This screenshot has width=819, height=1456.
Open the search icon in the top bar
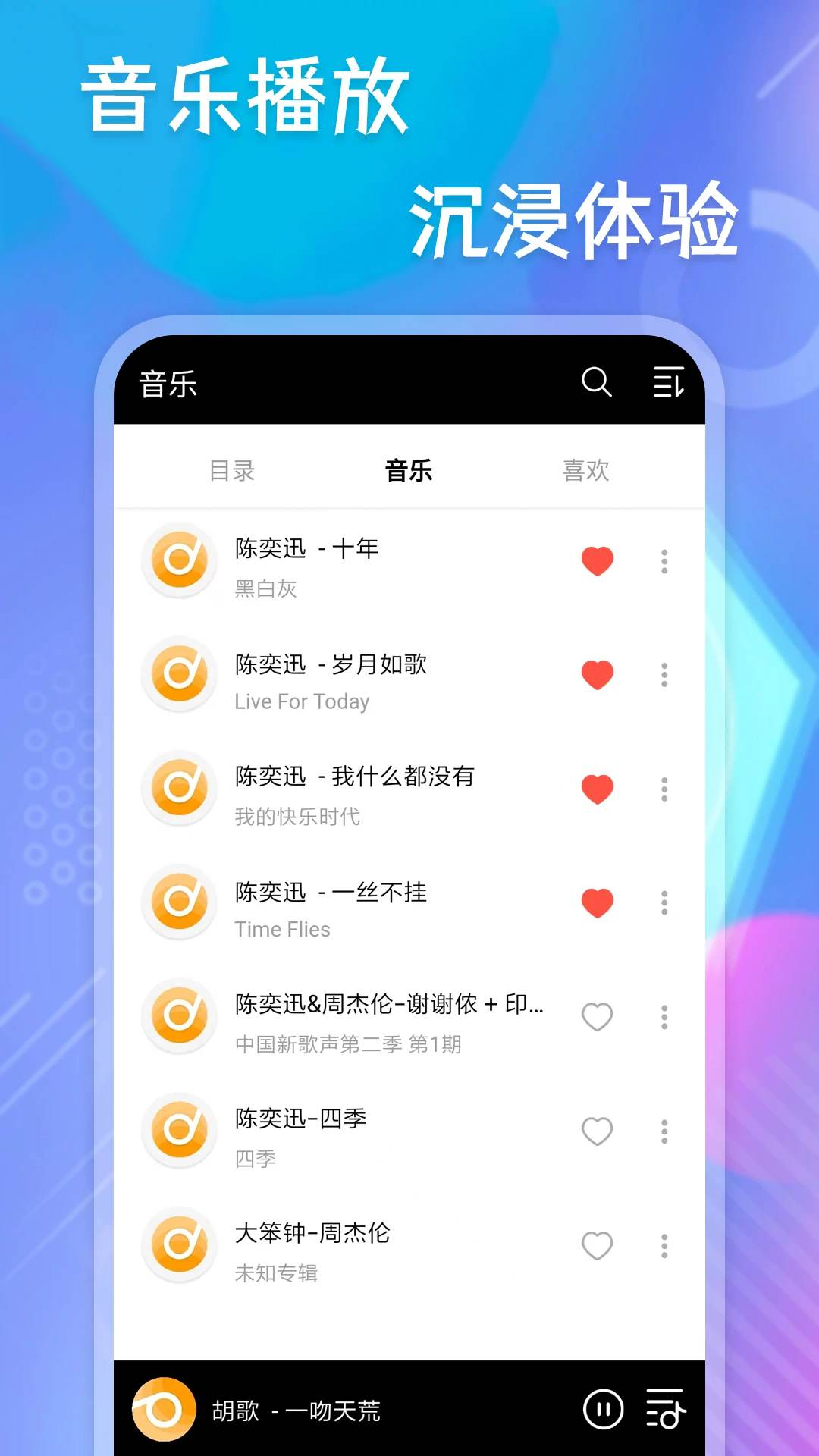[597, 383]
